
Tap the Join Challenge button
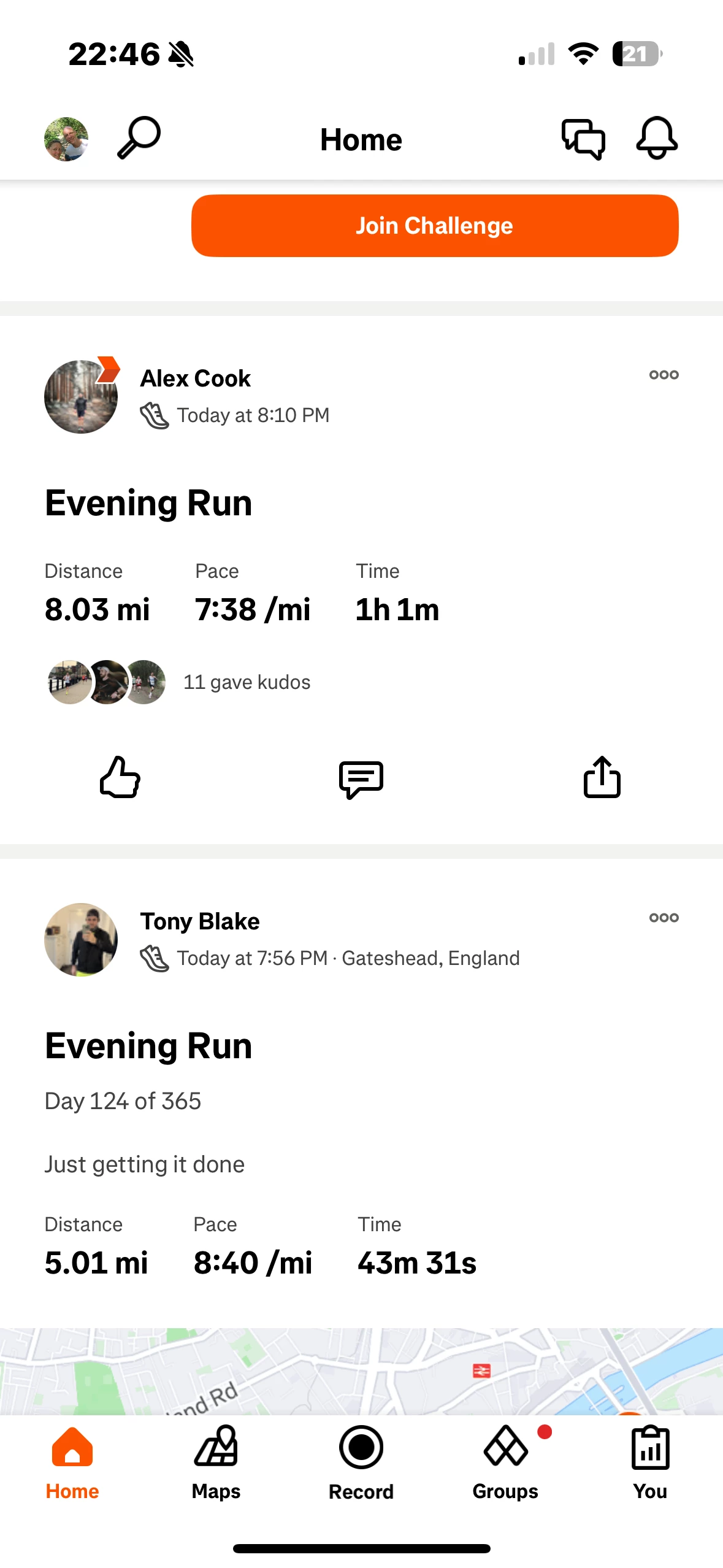coord(435,226)
